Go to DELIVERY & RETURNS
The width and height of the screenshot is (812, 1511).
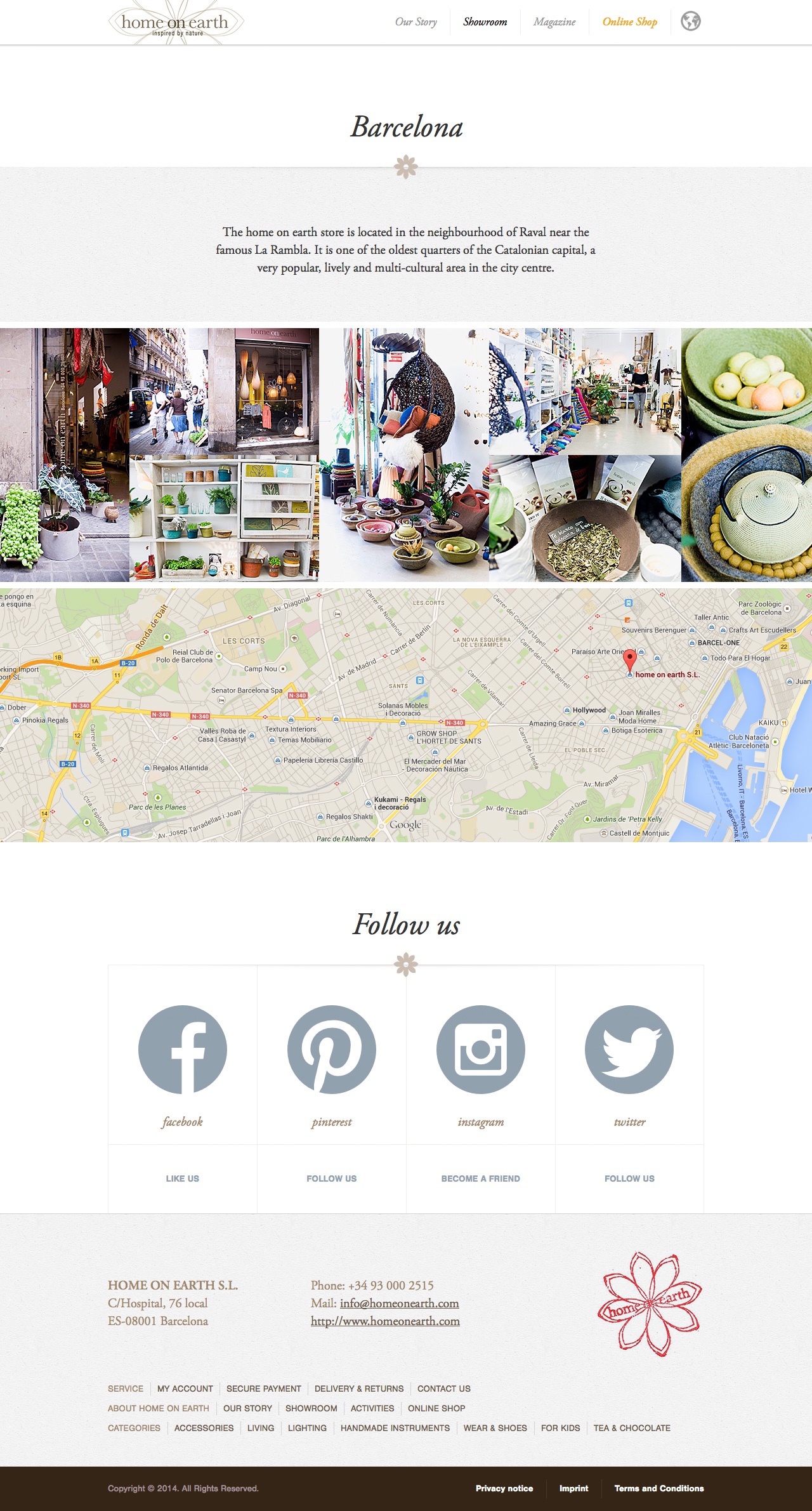[359, 1389]
